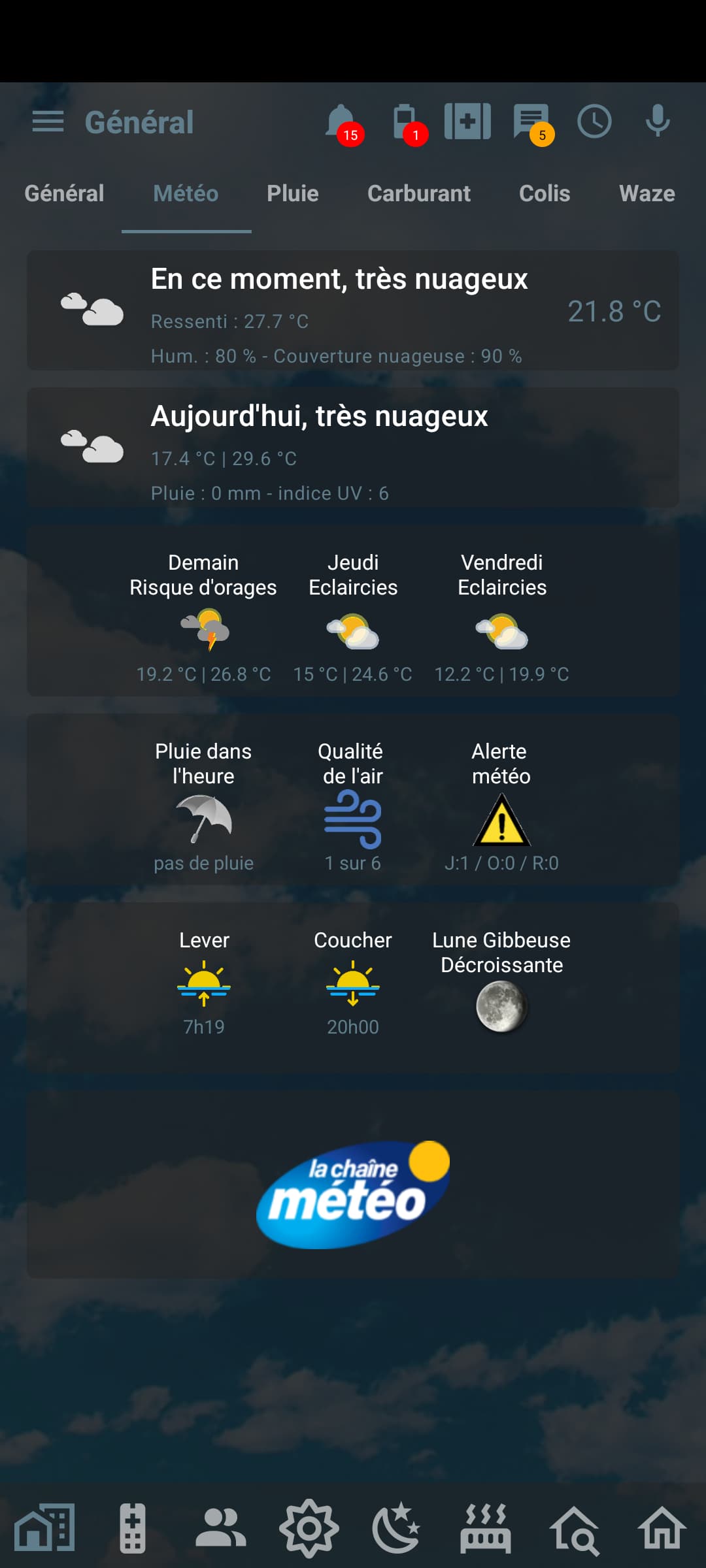Open the navigation hamburger menu

tap(47, 121)
